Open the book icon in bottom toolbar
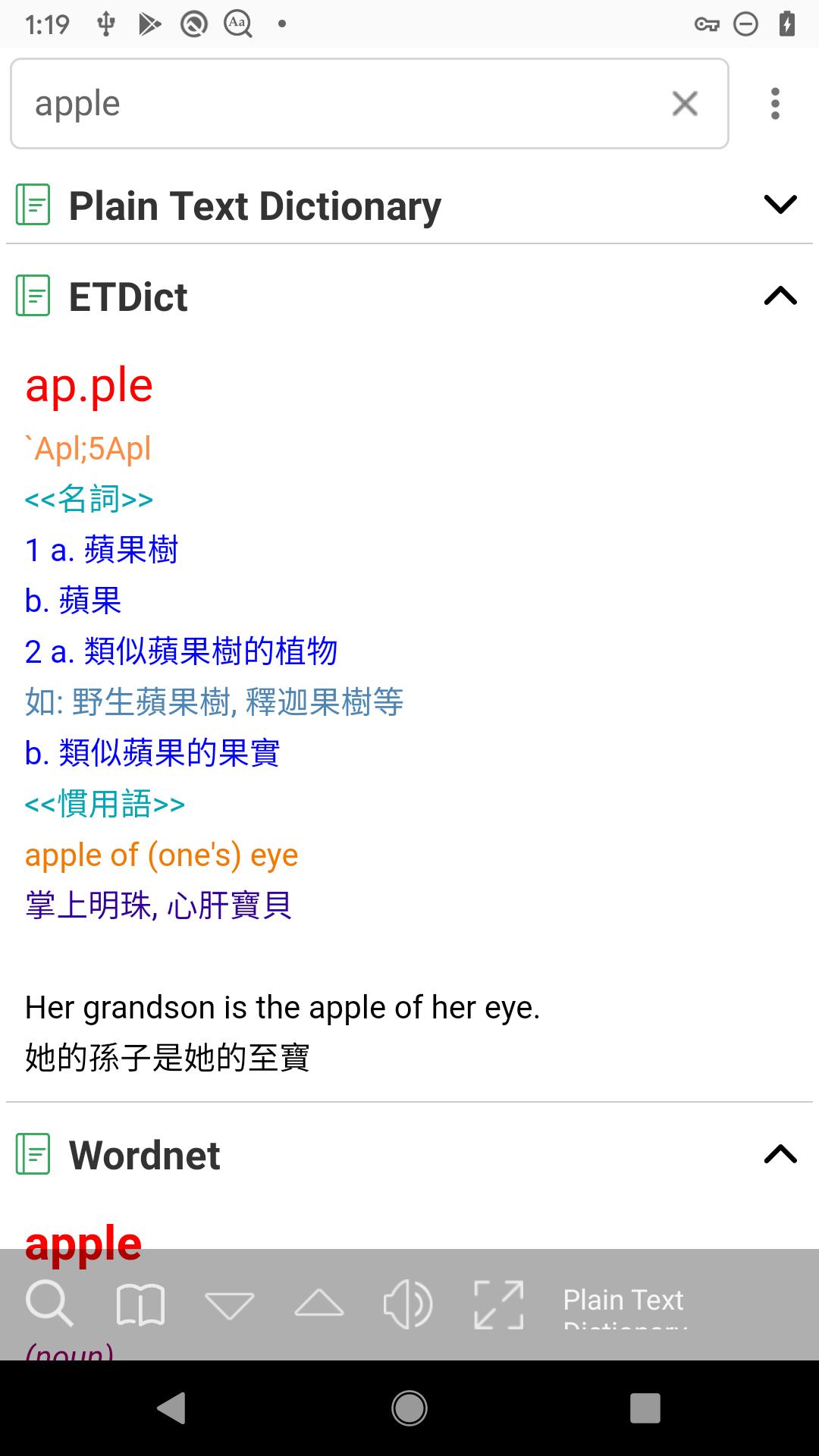The width and height of the screenshot is (819, 1456). click(140, 1304)
